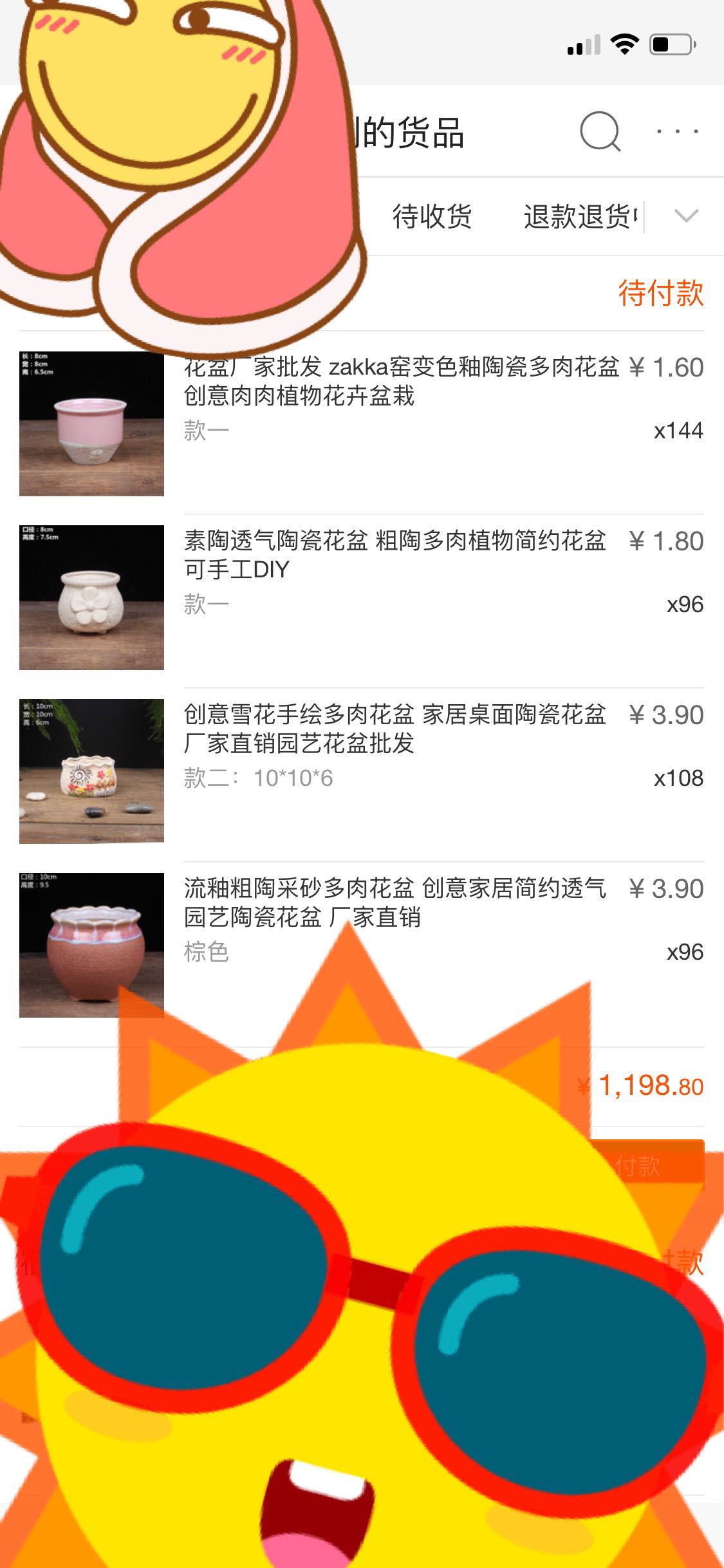
Task: Switch to the 待收货 tab
Action: click(x=432, y=216)
